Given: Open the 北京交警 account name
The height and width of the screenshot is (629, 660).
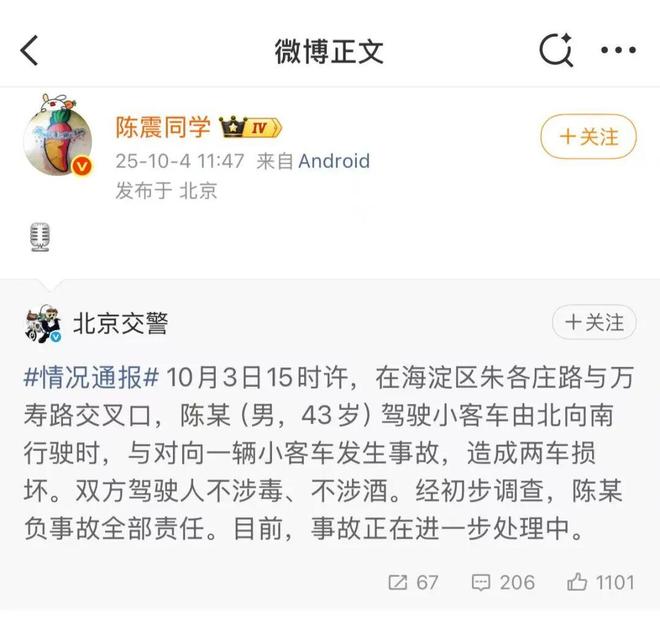Looking at the screenshot, I should pyautogui.click(x=120, y=322).
